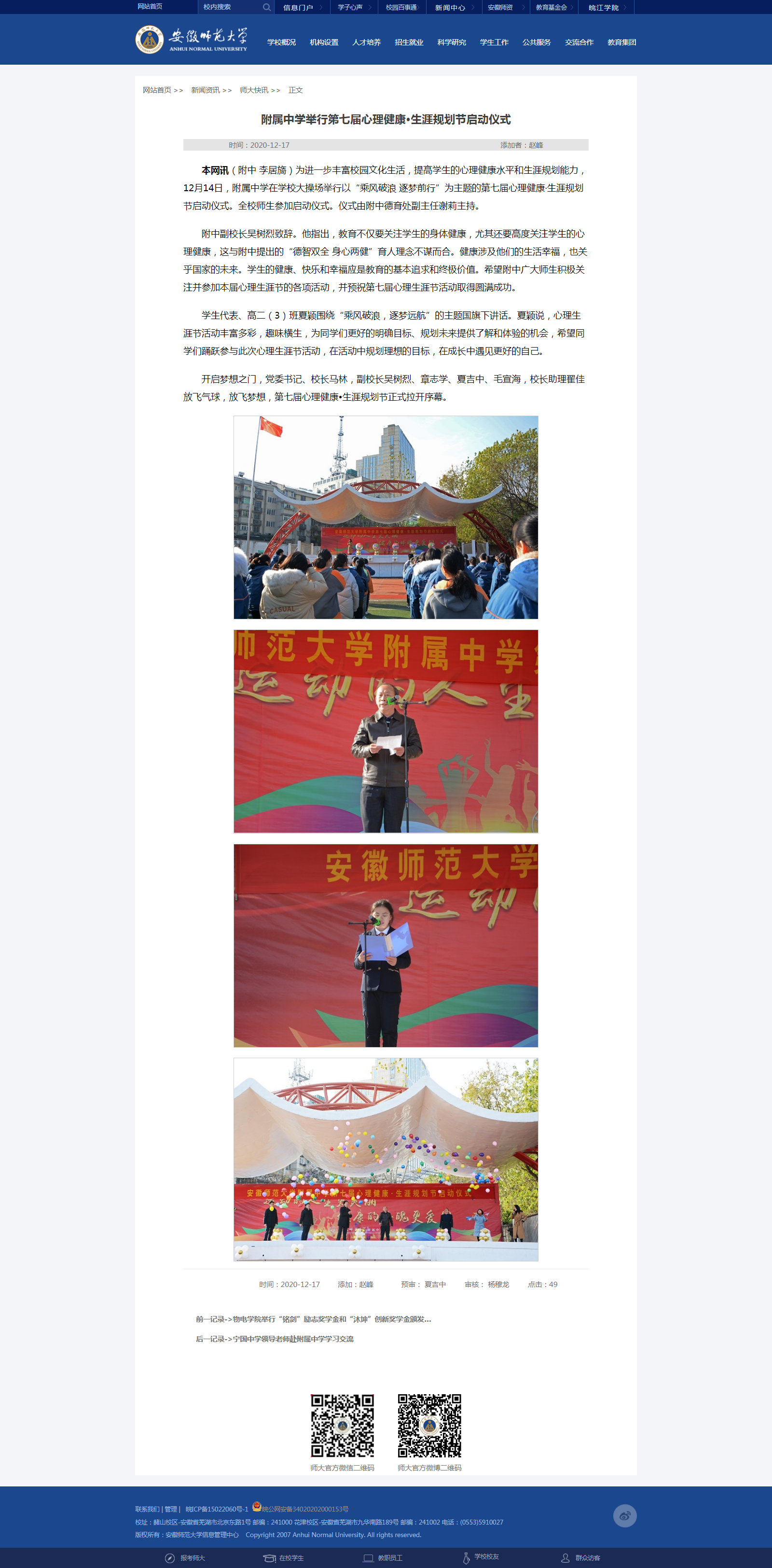Open the 校内搜索 search field

click(230, 7)
